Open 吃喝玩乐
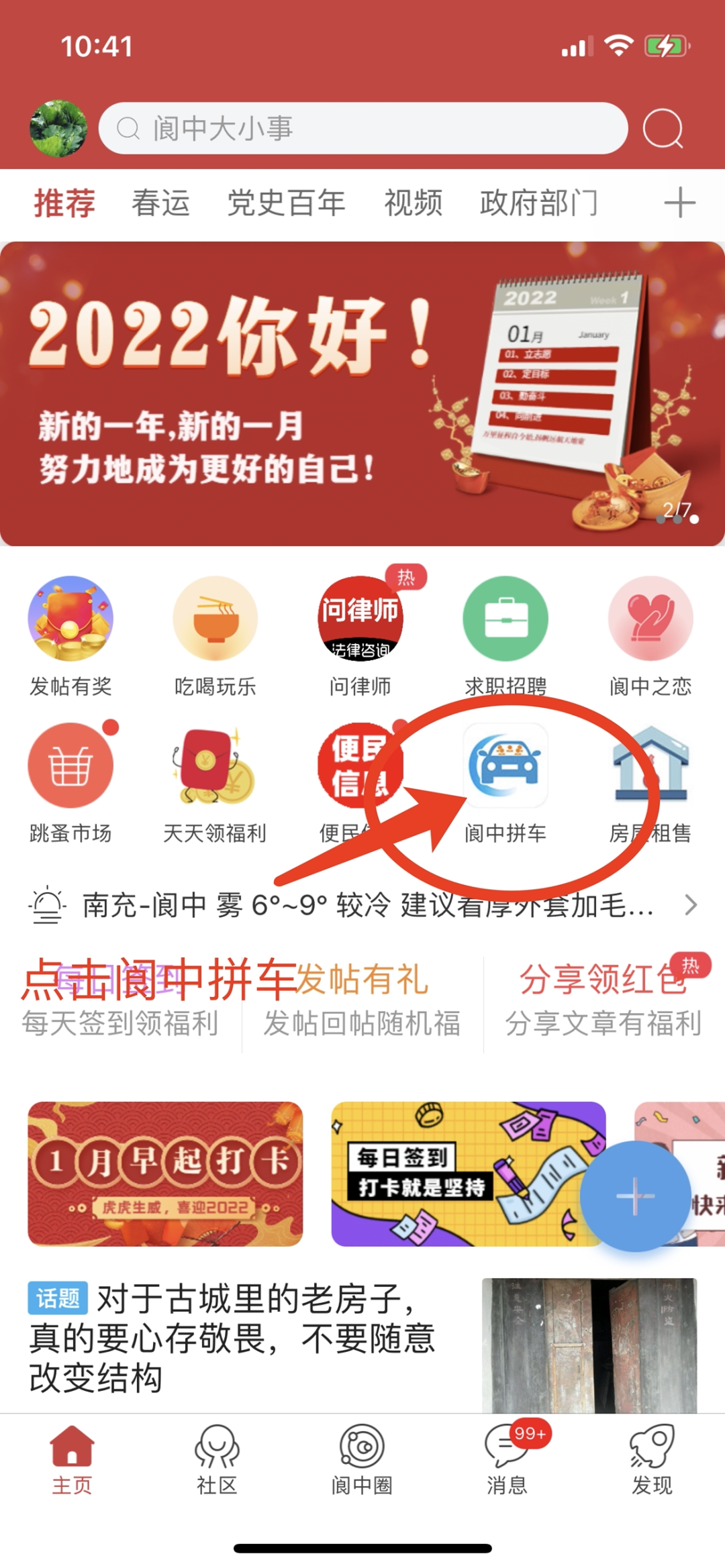 [x=215, y=635]
